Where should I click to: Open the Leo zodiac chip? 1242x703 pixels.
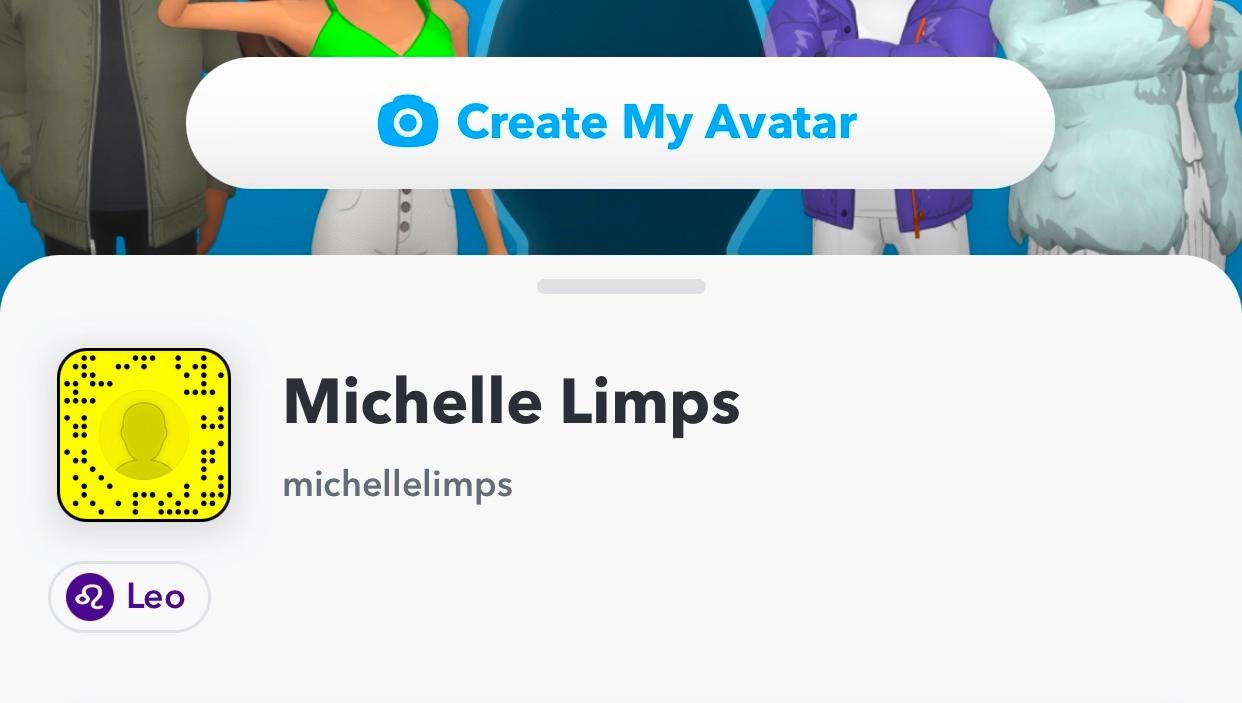pos(129,597)
